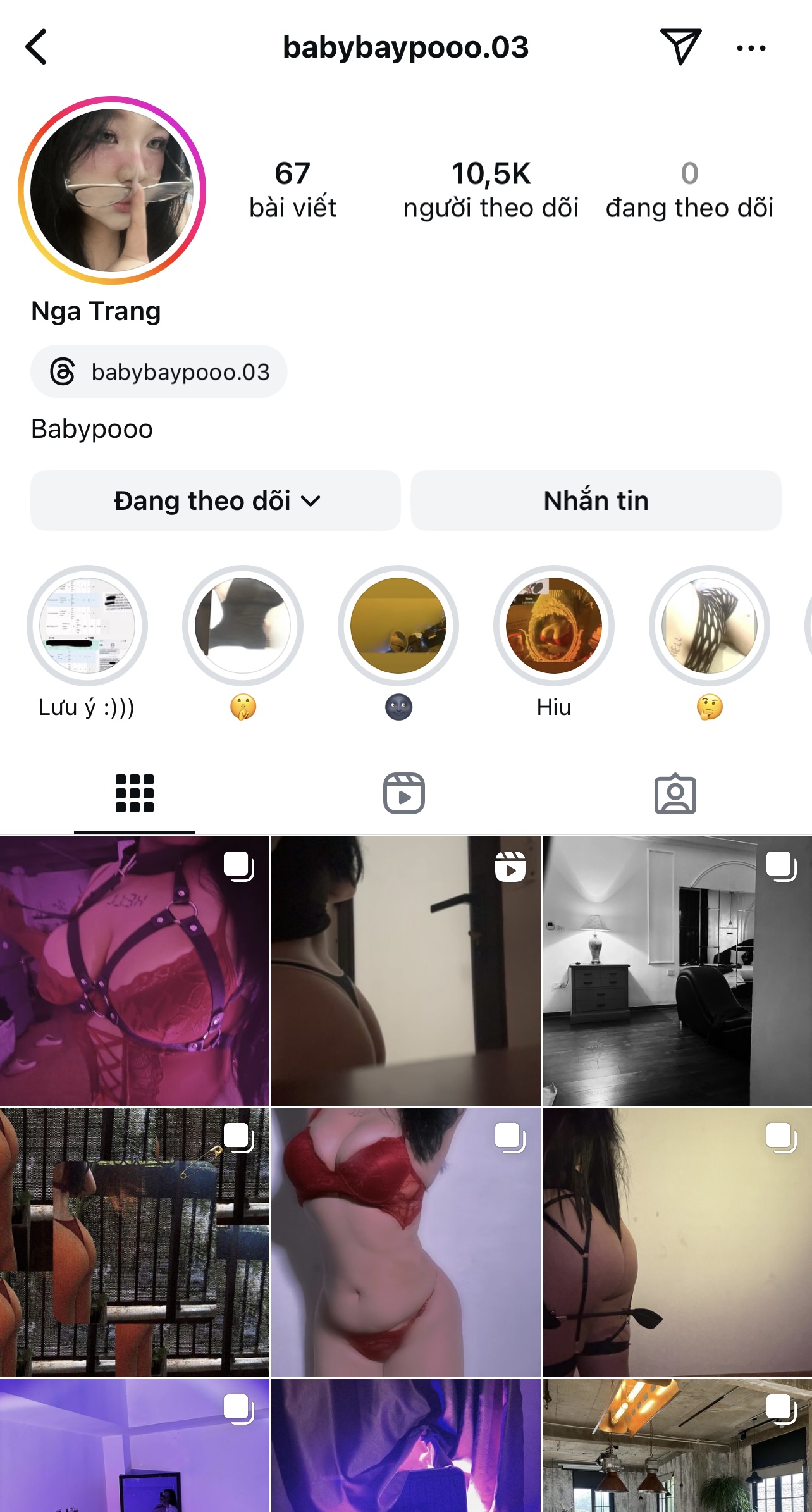Open the Lưu ý :))) highlight
The image size is (812, 1512).
pos(87,626)
